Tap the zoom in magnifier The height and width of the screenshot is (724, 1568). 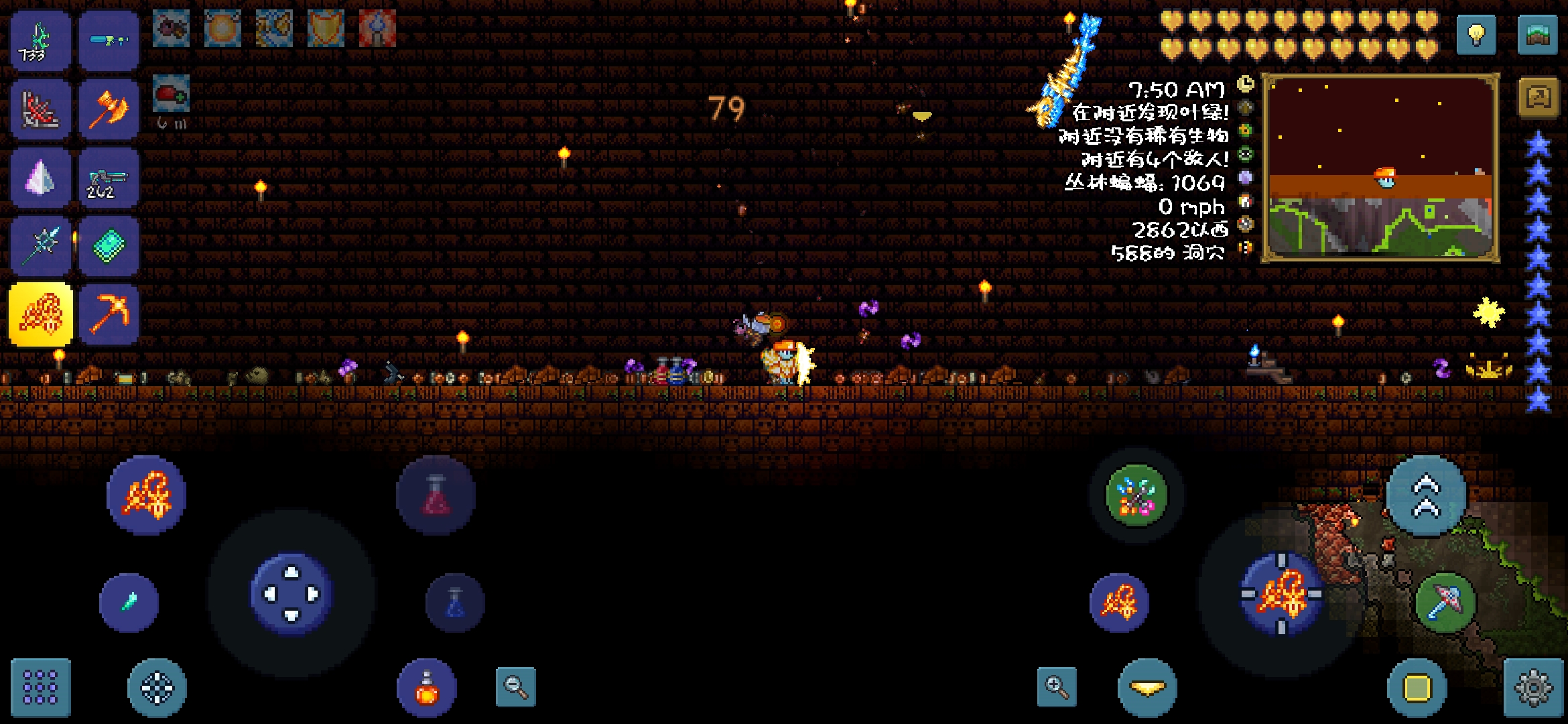(1057, 687)
